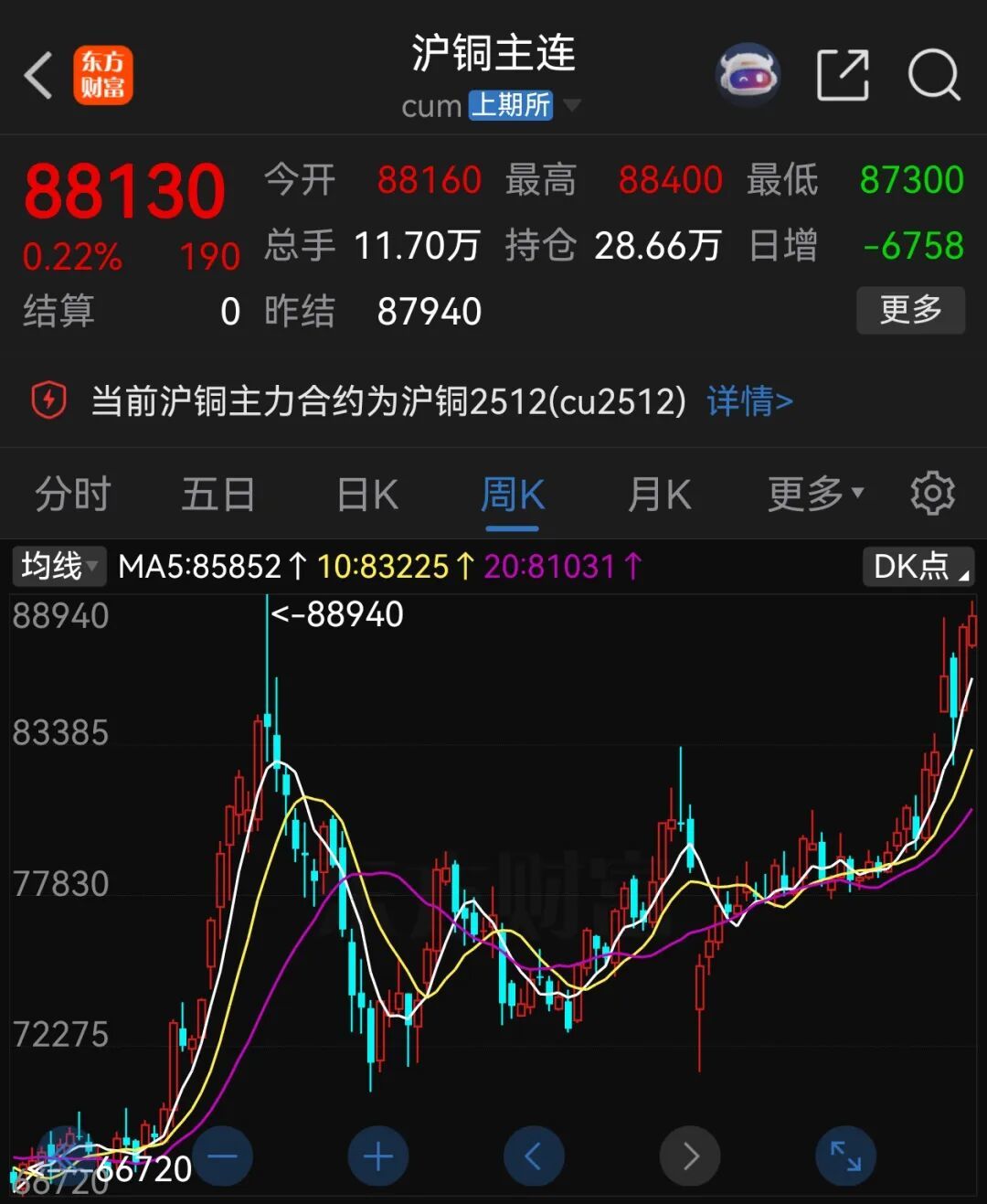This screenshot has height=1204, width=987.
Task: Tap 更多 button beside quote data
Action: [x=910, y=310]
